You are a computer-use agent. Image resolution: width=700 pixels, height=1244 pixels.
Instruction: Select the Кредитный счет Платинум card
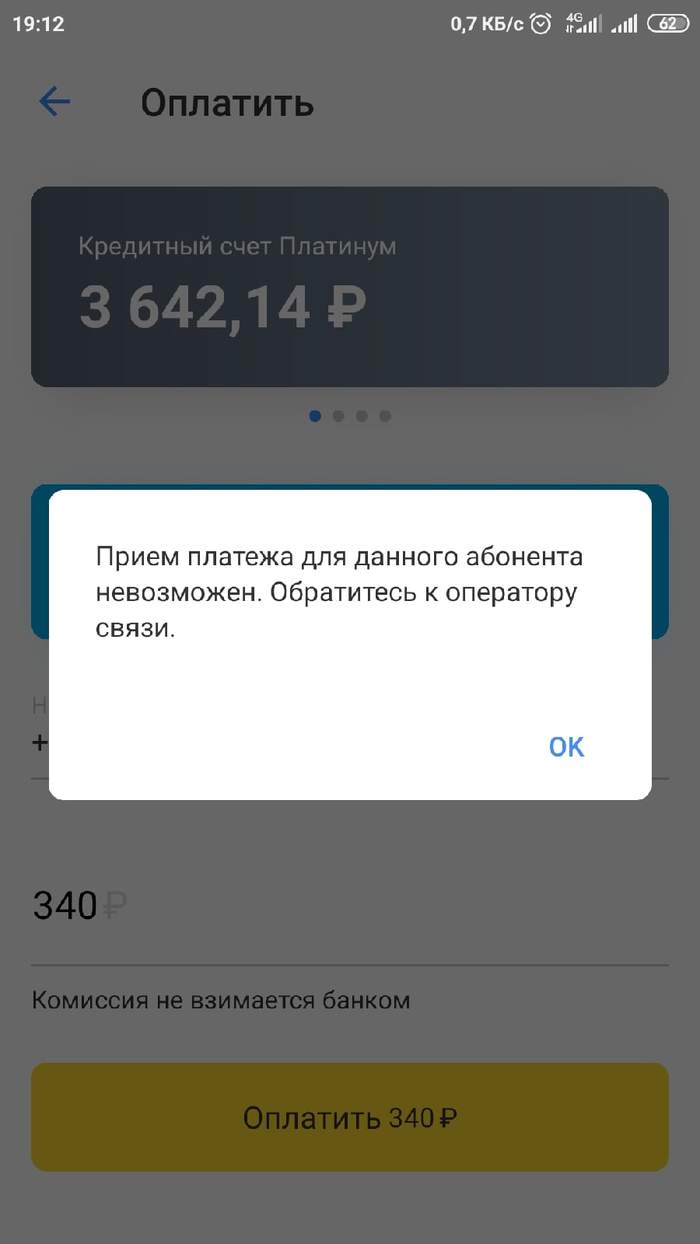[349, 287]
